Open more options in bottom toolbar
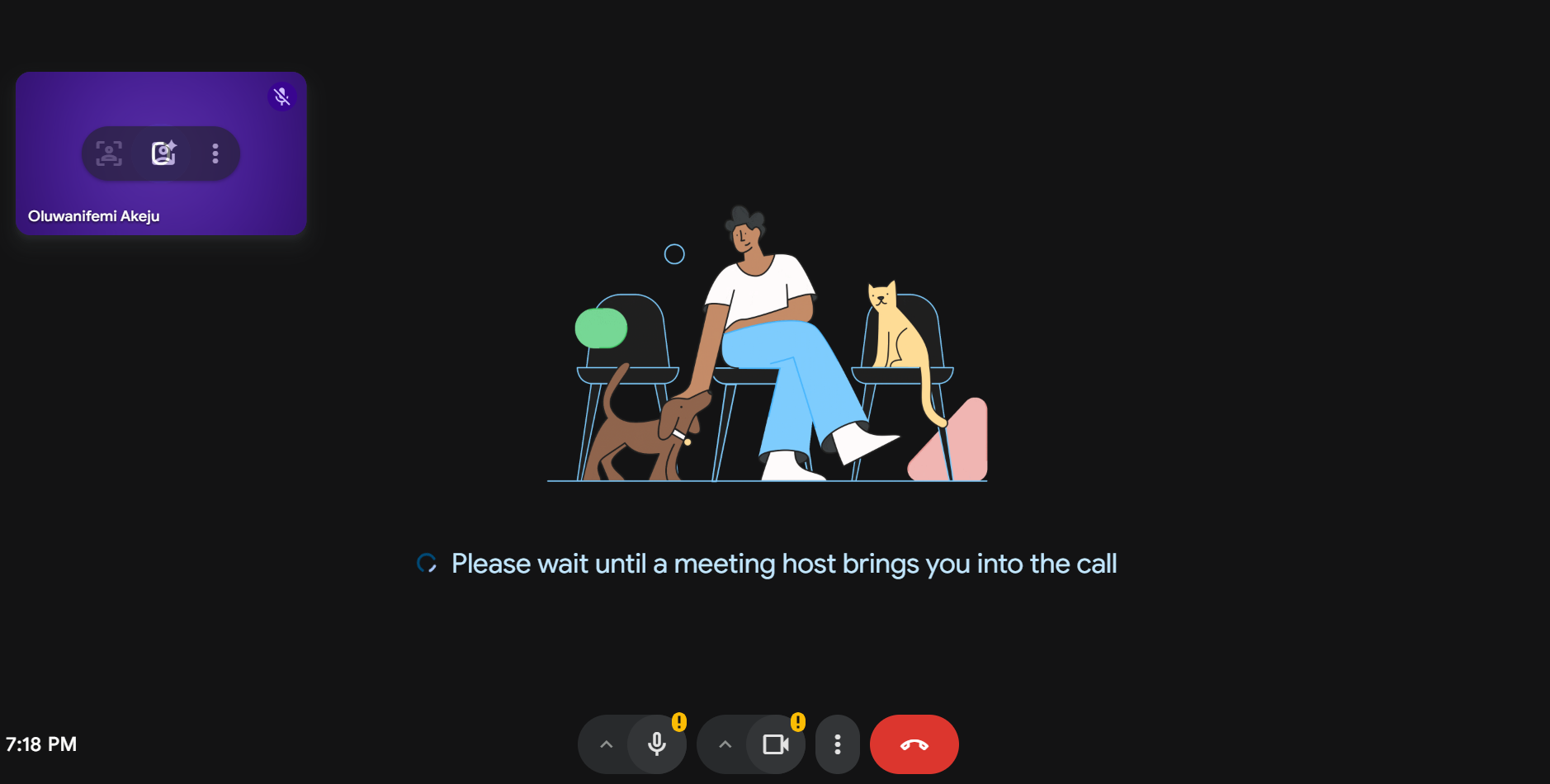 [x=837, y=744]
